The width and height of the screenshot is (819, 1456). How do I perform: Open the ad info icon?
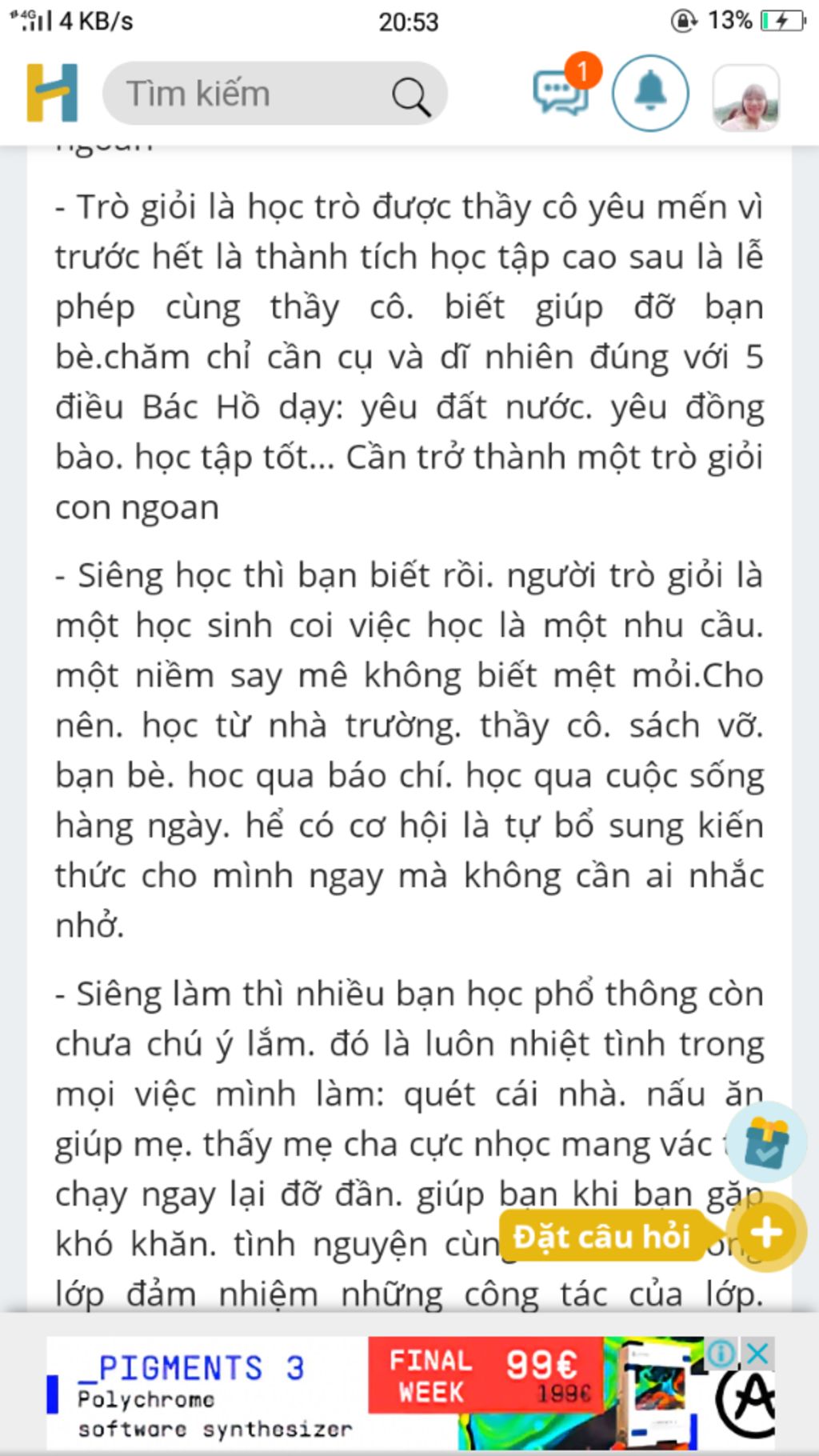[721, 1354]
